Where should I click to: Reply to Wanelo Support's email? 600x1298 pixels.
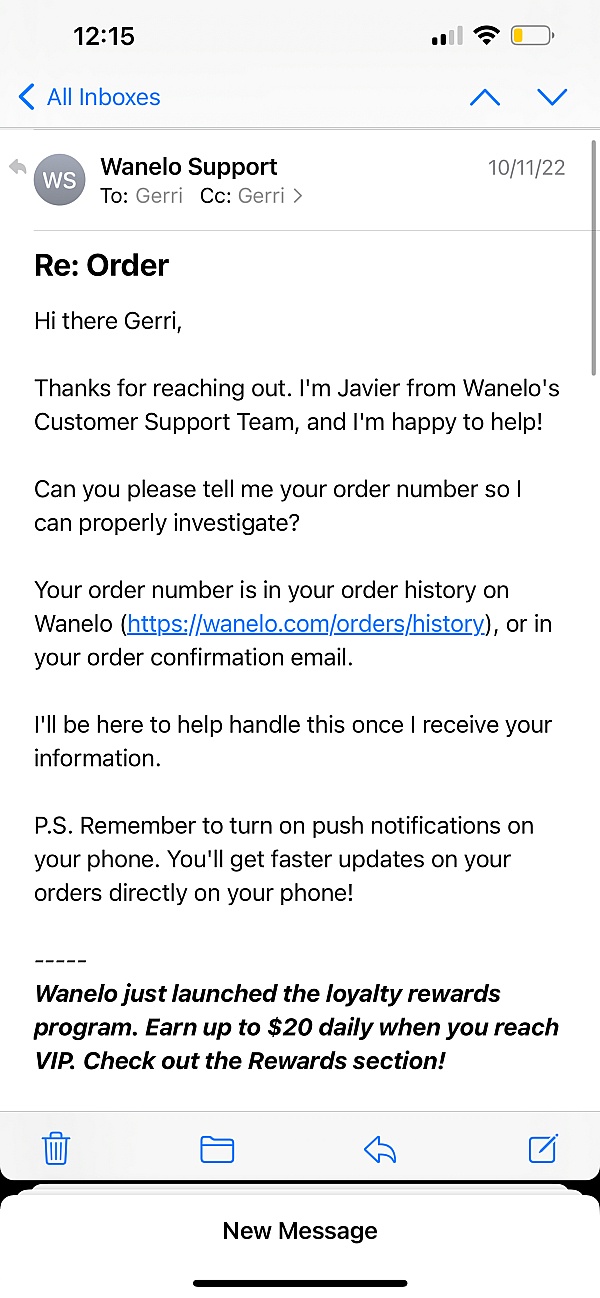pyautogui.click(x=380, y=1149)
